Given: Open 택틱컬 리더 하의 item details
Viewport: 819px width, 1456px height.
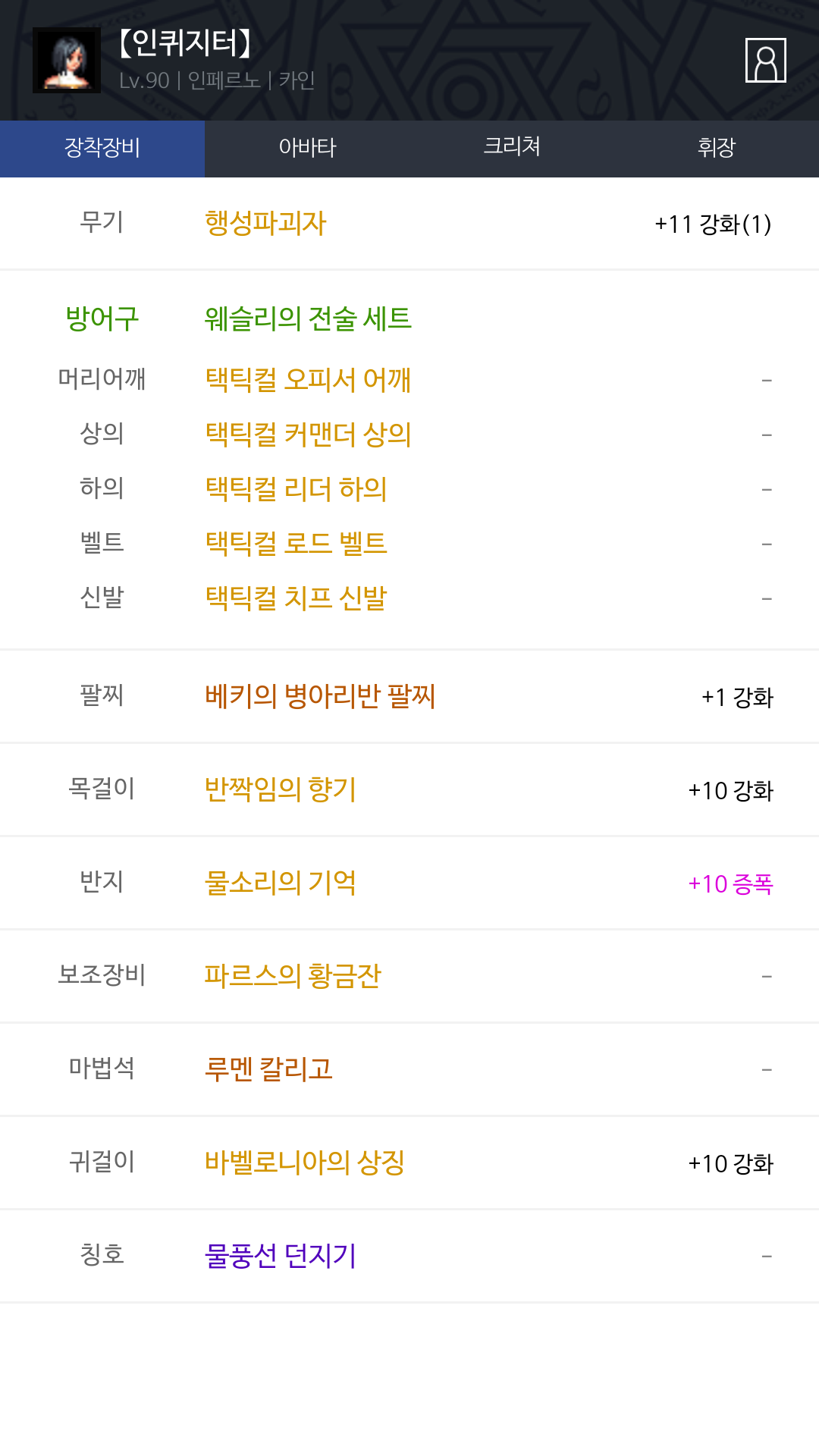Looking at the screenshot, I should [296, 488].
